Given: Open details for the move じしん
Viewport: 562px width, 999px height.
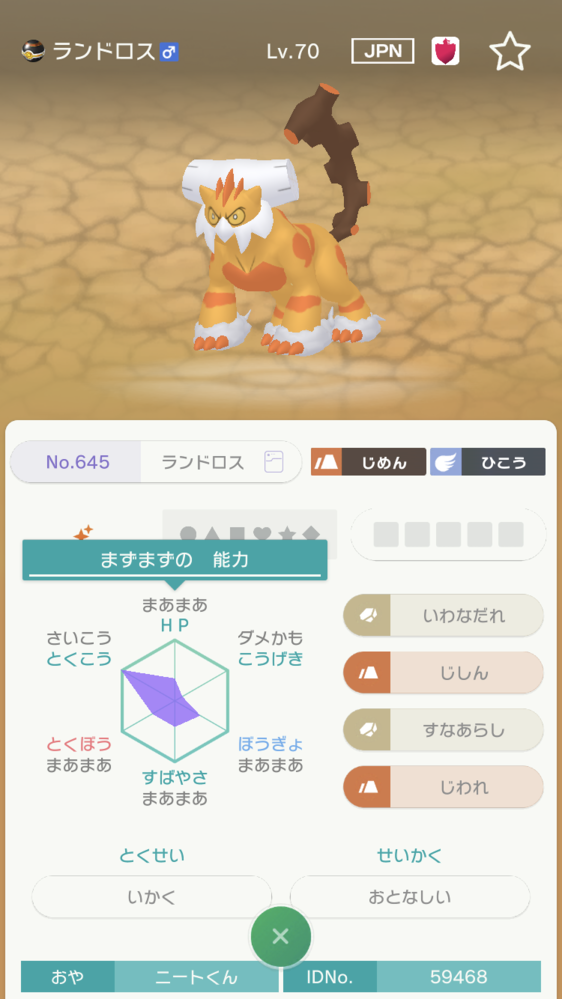Looking at the screenshot, I should 443,673.
